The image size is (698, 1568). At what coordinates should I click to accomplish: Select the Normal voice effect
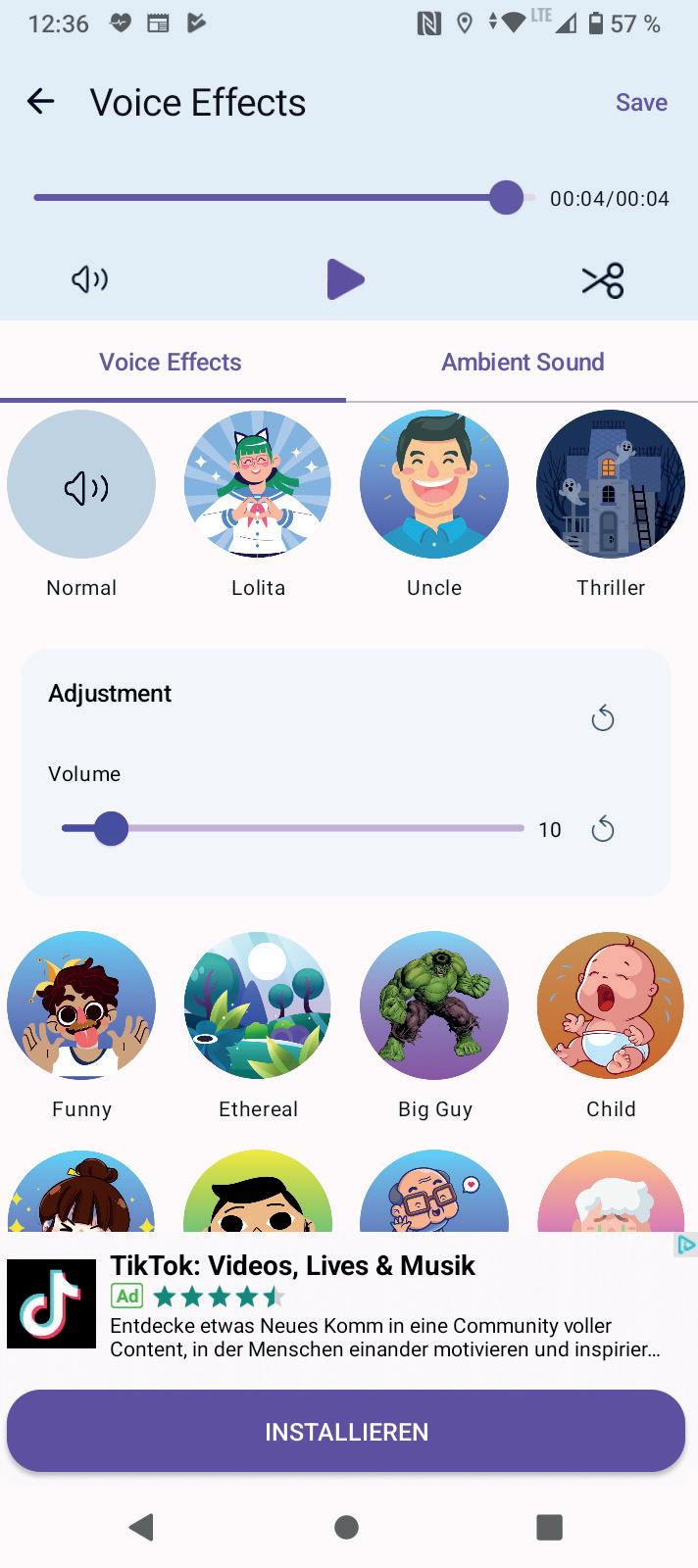[x=81, y=484]
